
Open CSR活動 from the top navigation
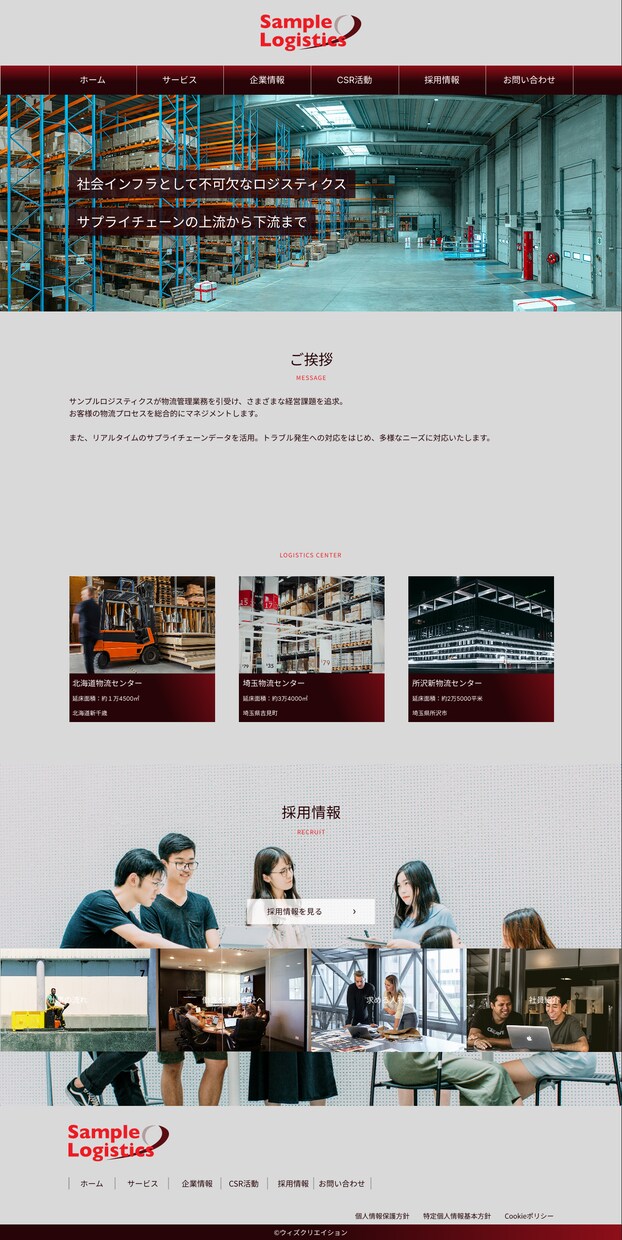point(354,80)
